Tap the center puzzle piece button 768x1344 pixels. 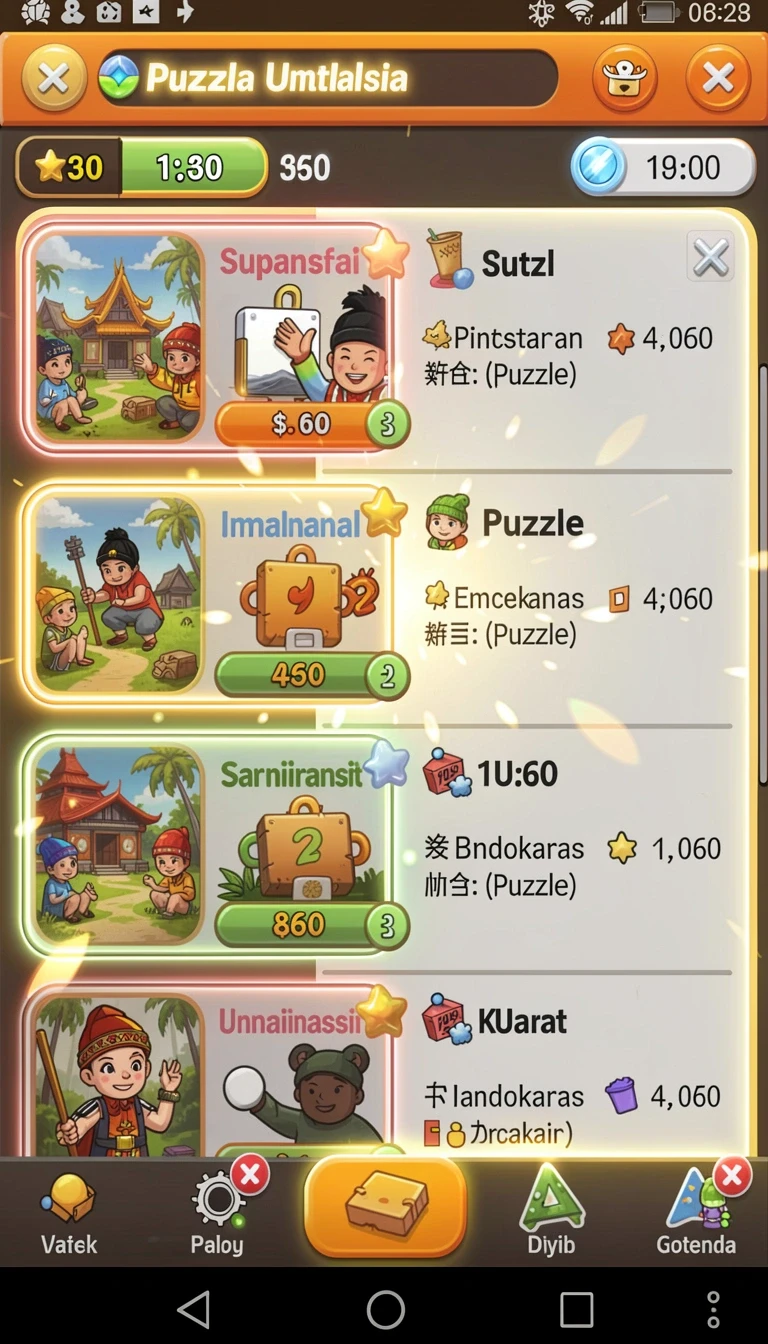point(385,1206)
